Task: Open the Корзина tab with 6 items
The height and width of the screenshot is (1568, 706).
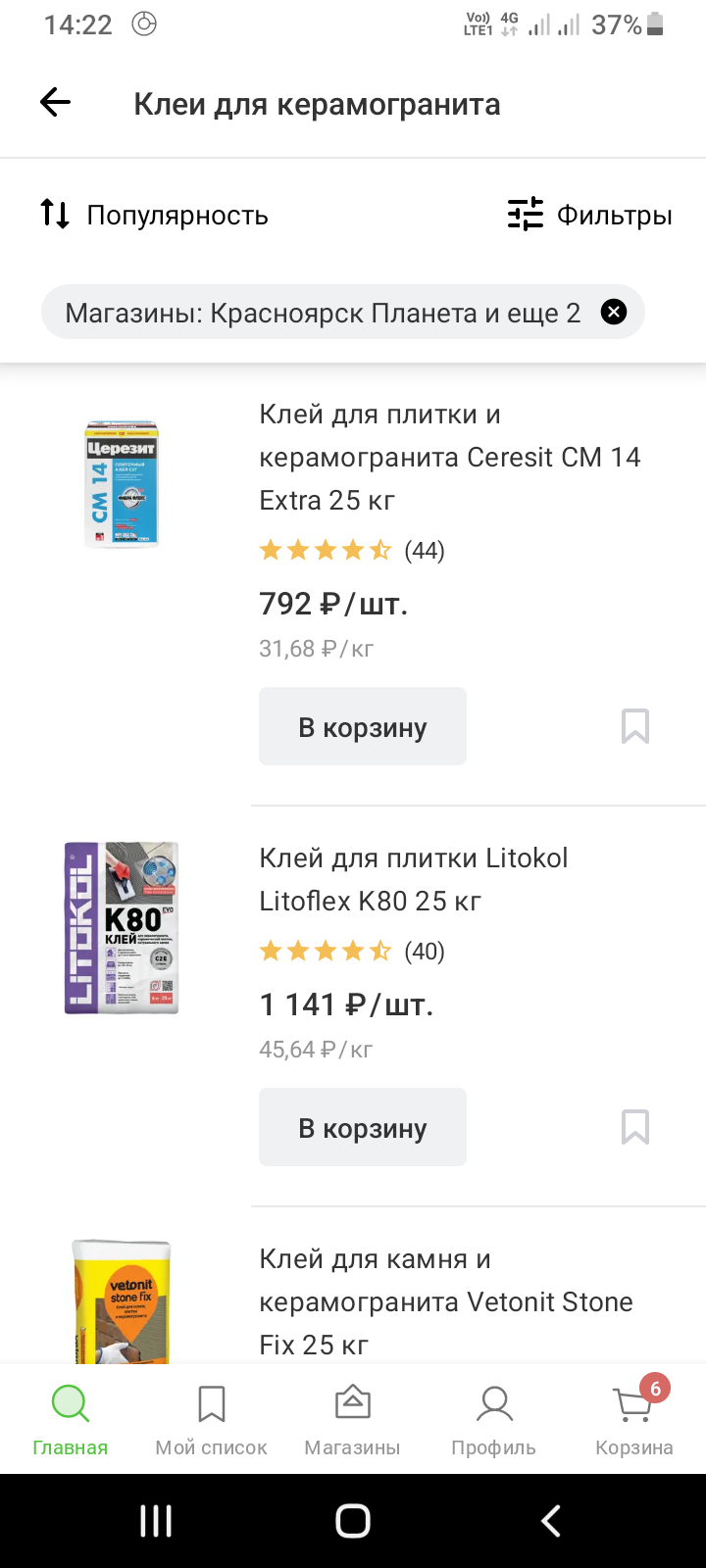Action: [634, 1419]
